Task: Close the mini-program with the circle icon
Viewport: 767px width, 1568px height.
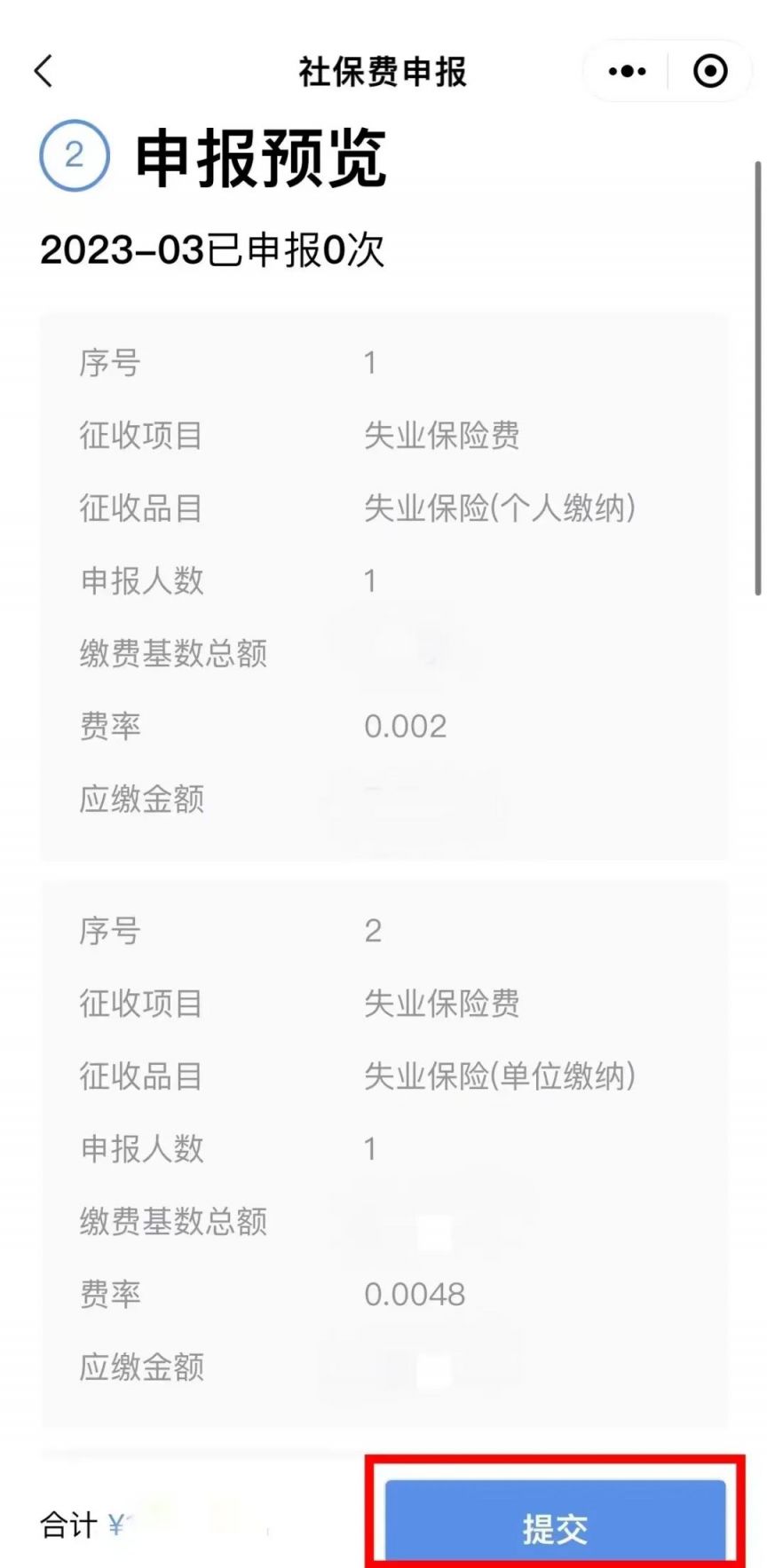Action: click(x=710, y=71)
